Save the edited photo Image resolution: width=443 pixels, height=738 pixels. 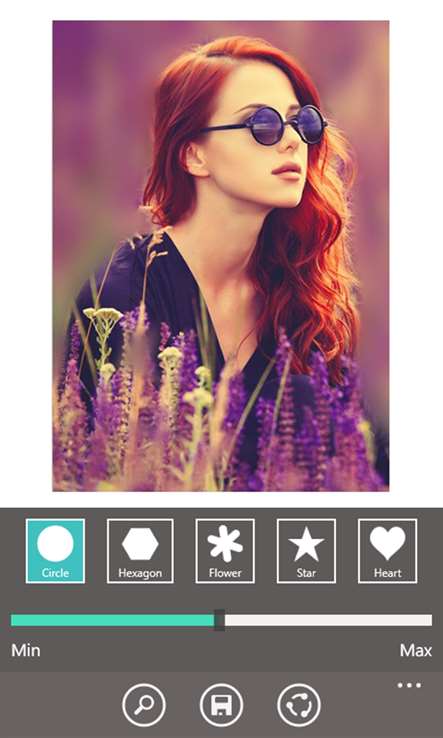221,705
